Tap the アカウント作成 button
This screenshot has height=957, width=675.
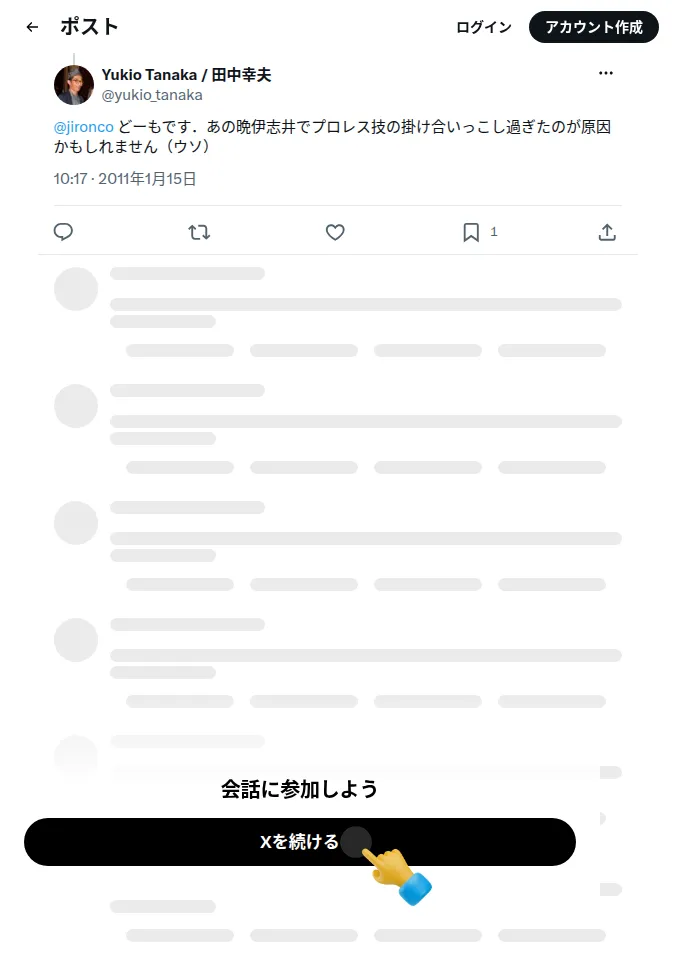pos(594,27)
